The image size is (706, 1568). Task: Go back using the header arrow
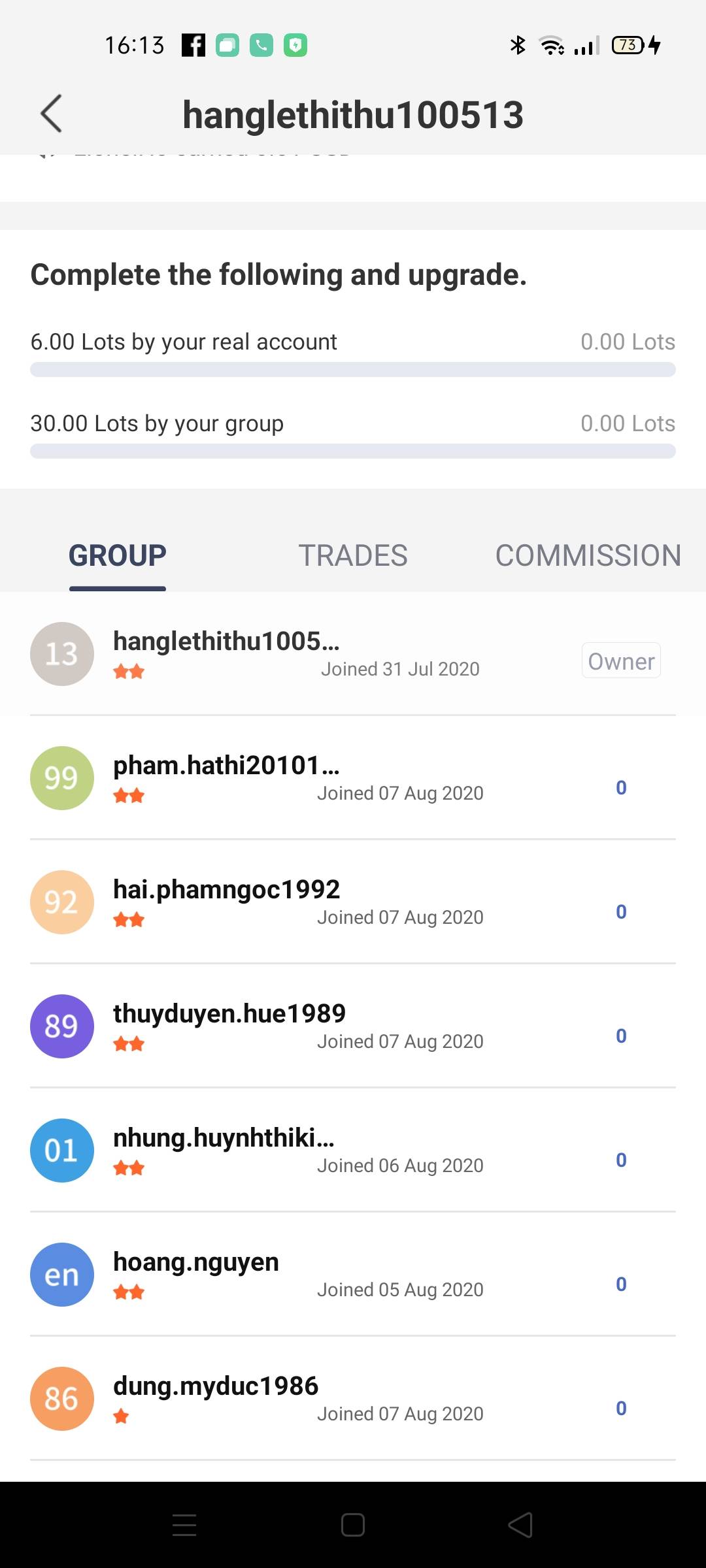(x=51, y=114)
